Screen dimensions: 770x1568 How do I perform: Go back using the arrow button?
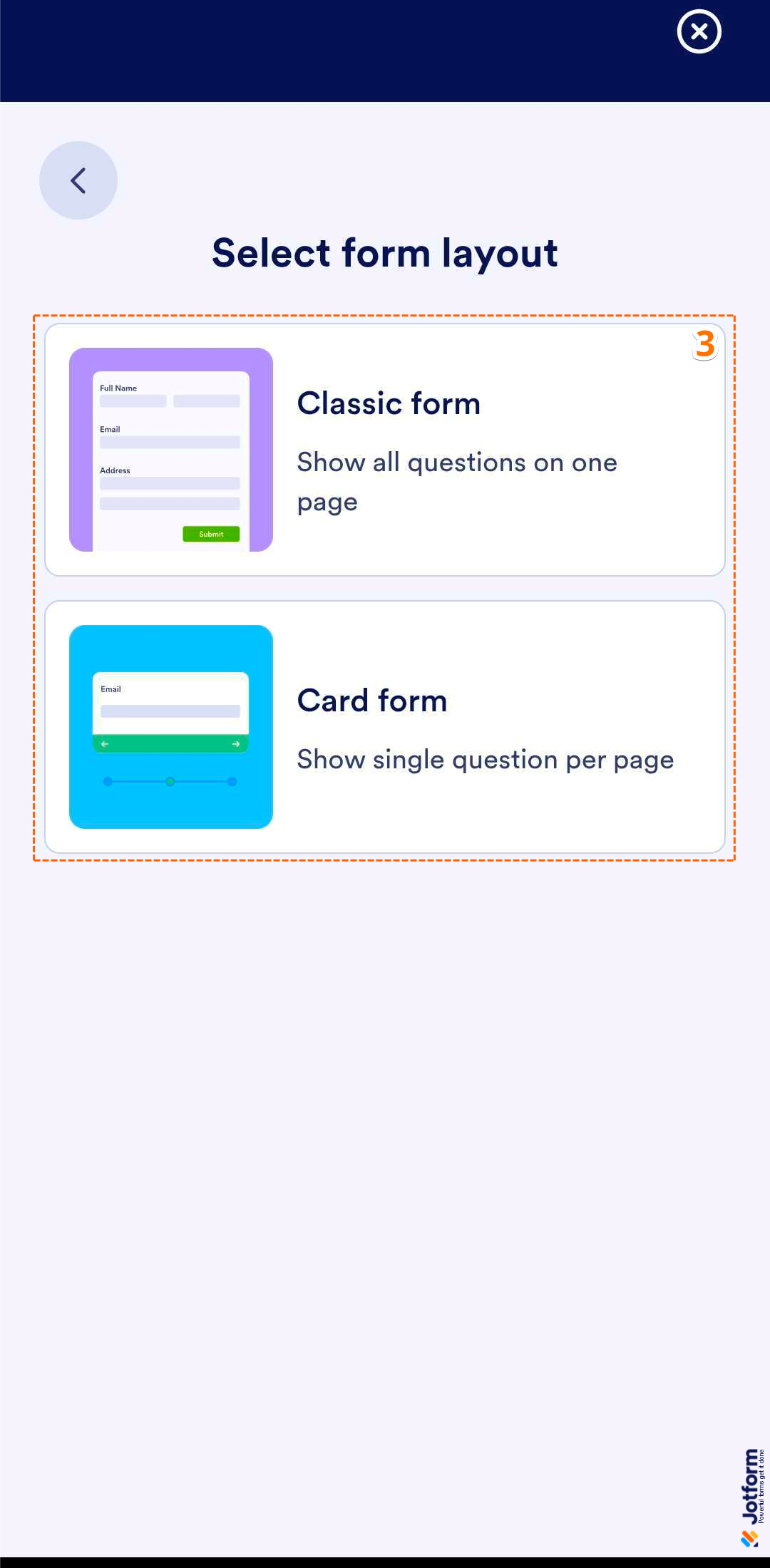click(78, 180)
